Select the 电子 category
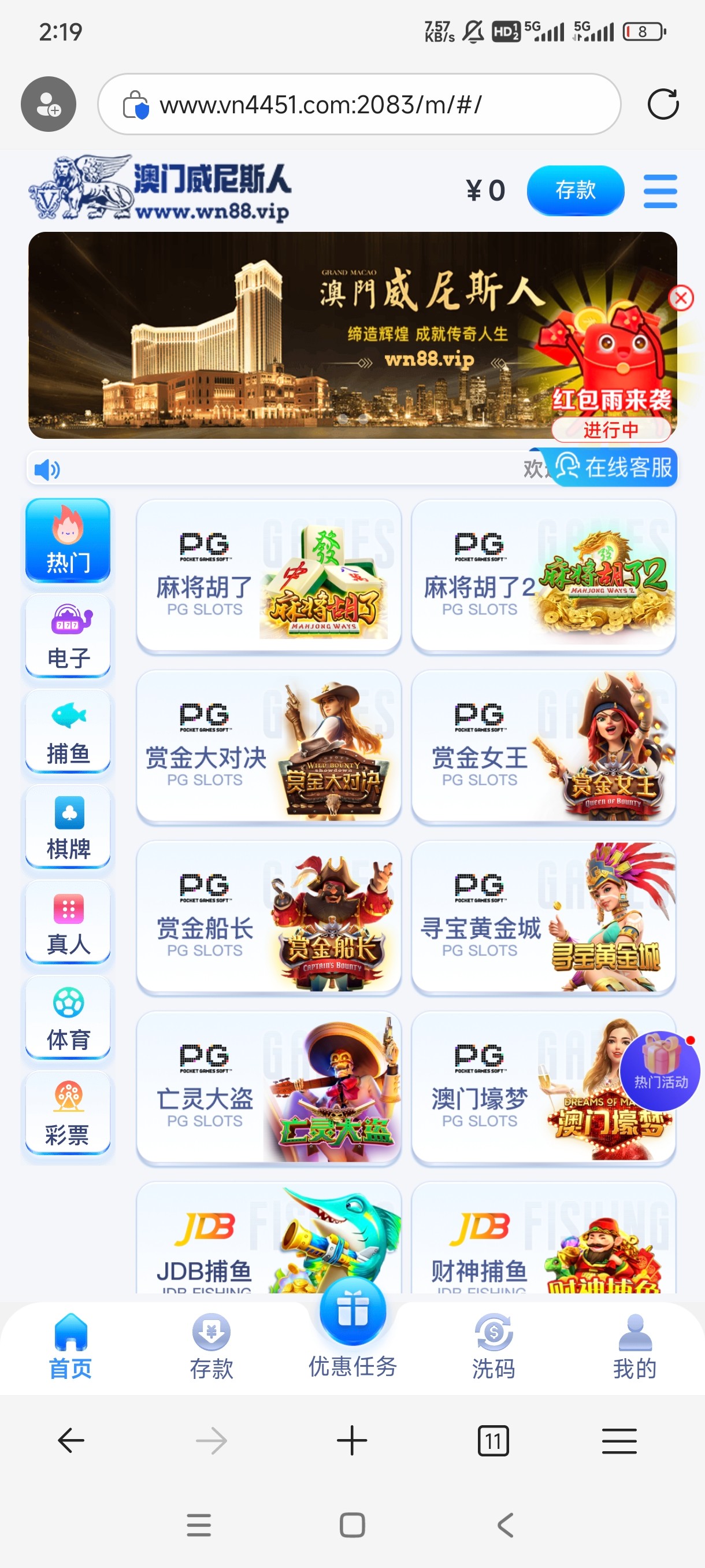The height and width of the screenshot is (1568, 705). point(68,635)
